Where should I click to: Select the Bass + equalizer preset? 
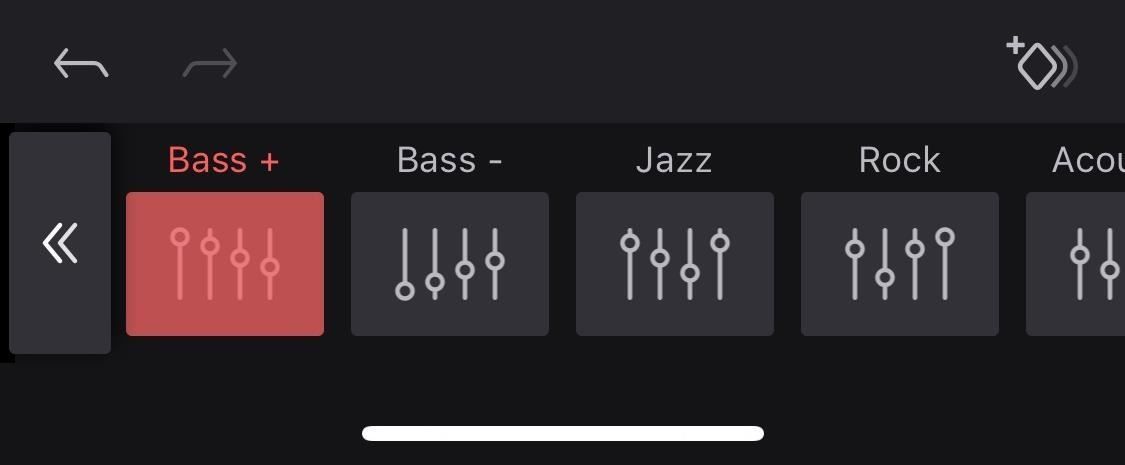point(225,264)
